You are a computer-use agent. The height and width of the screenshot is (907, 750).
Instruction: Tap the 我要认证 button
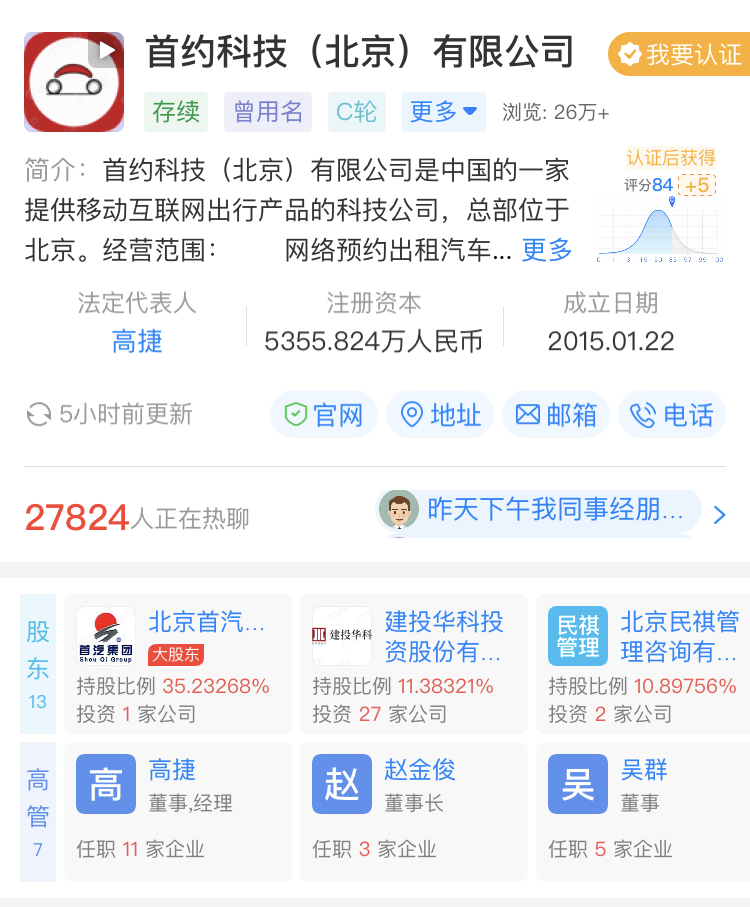678,54
